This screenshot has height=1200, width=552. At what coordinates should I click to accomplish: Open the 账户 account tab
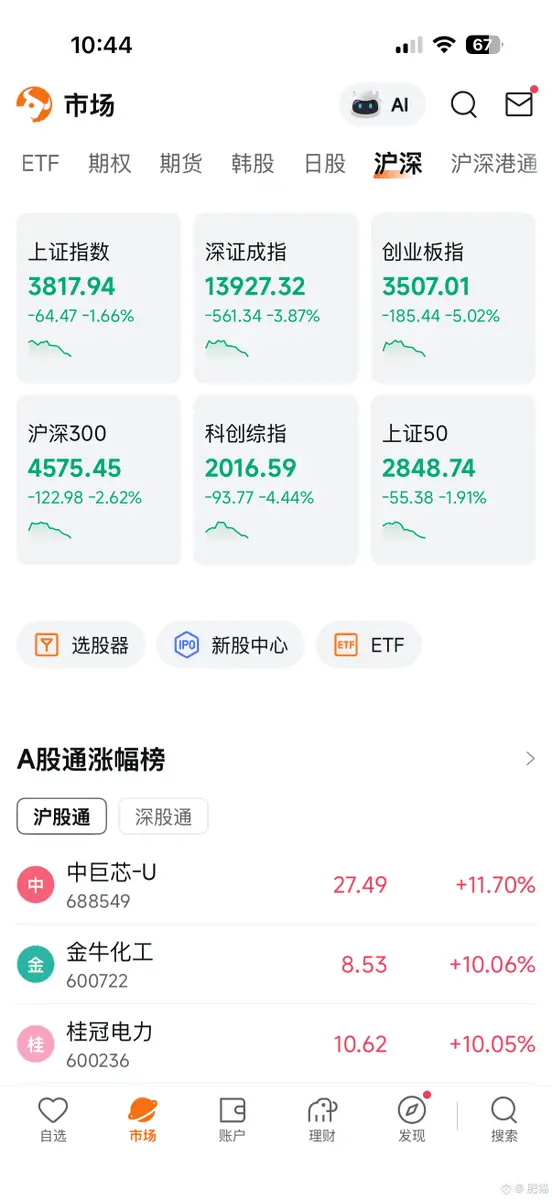point(232,1119)
